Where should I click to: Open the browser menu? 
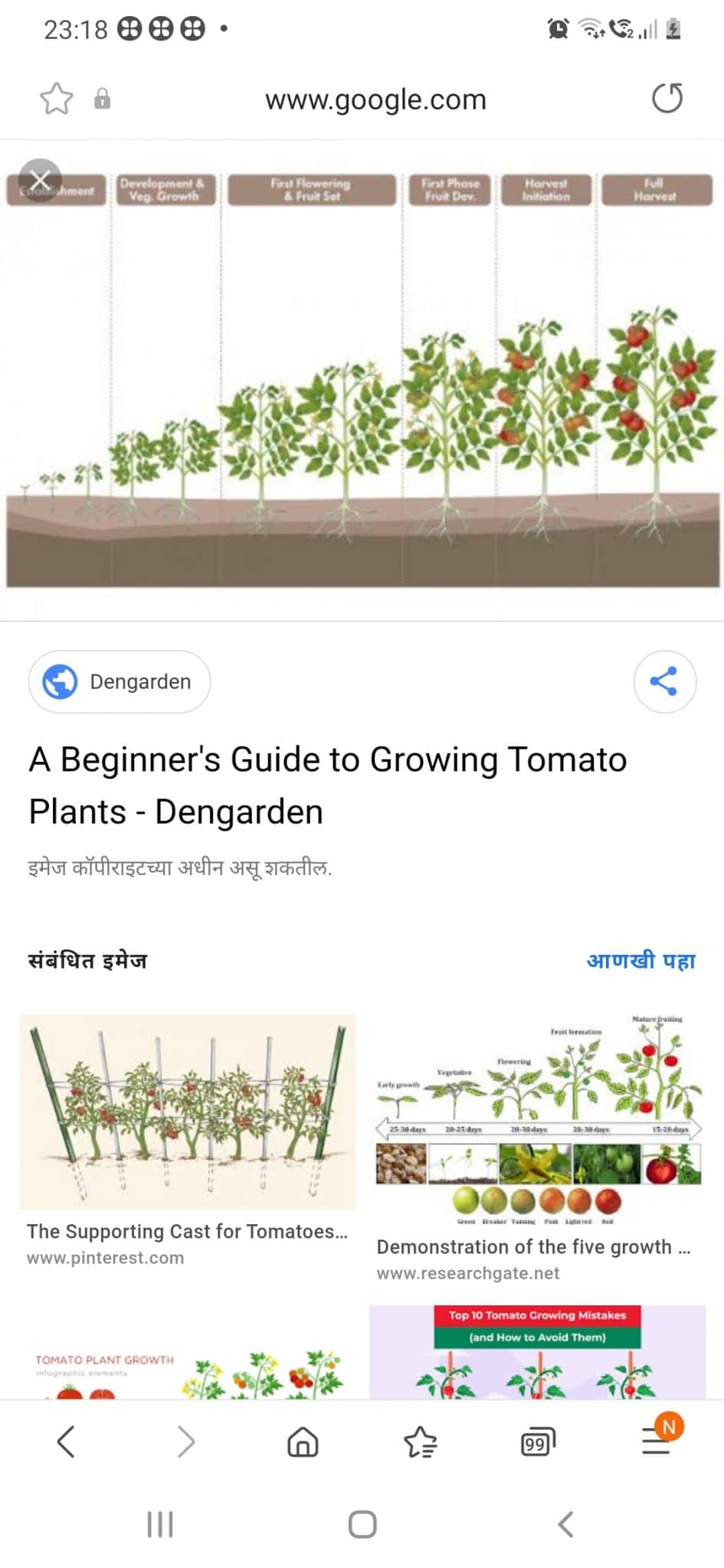click(x=656, y=1442)
